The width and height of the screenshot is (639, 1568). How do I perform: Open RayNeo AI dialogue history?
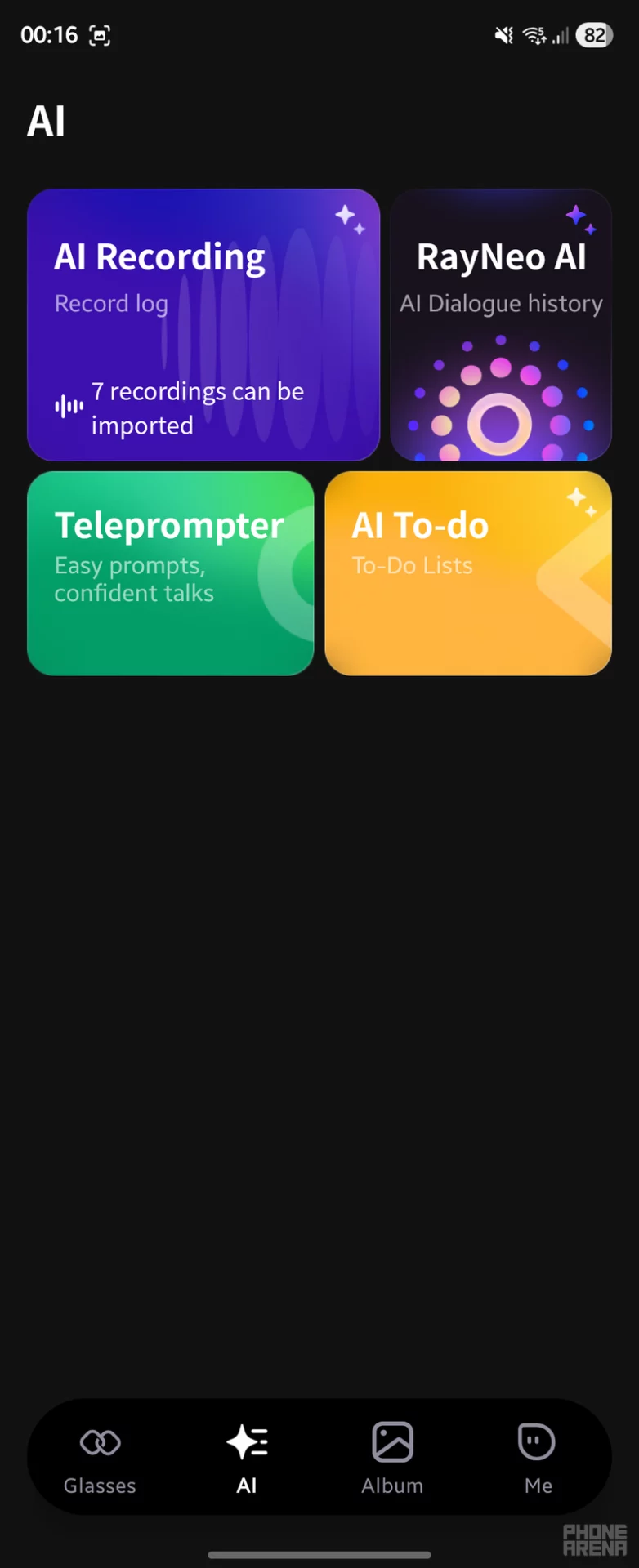click(x=500, y=325)
